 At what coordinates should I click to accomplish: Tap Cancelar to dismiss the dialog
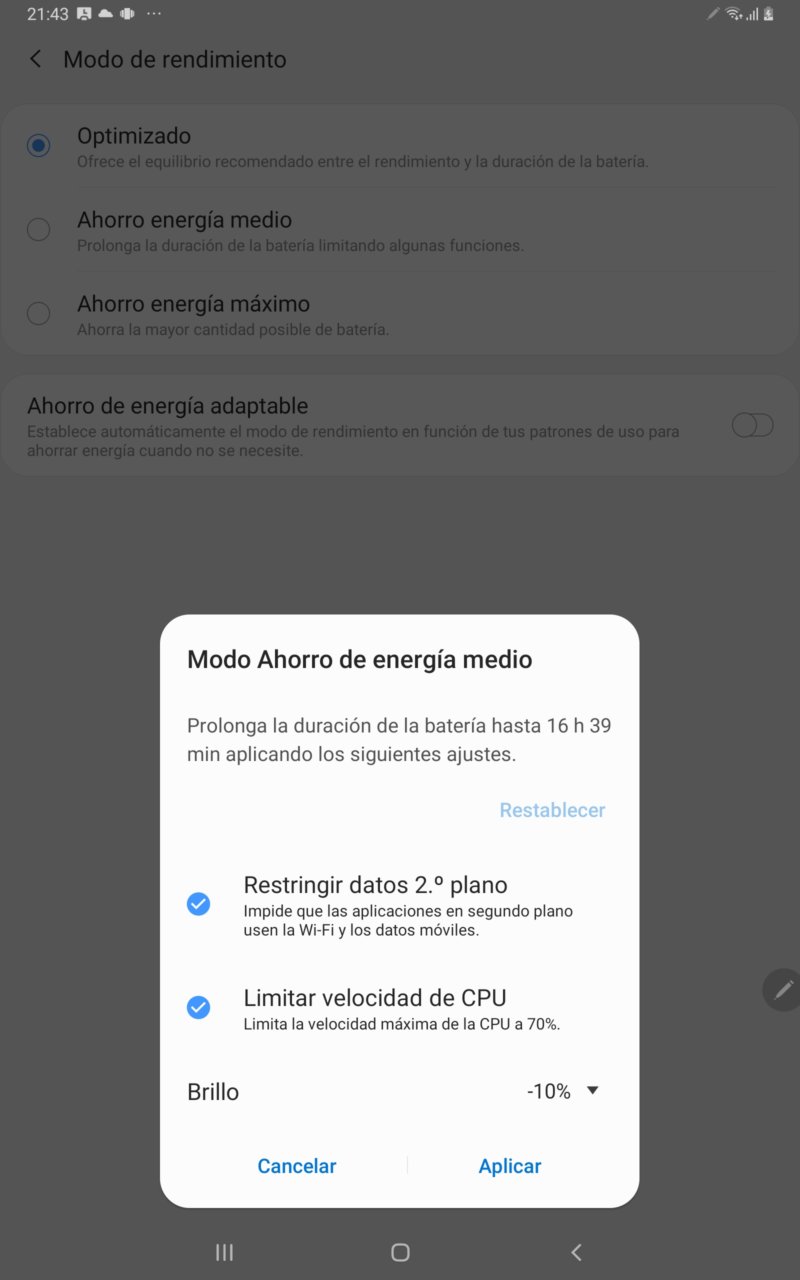tap(297, 1166)
